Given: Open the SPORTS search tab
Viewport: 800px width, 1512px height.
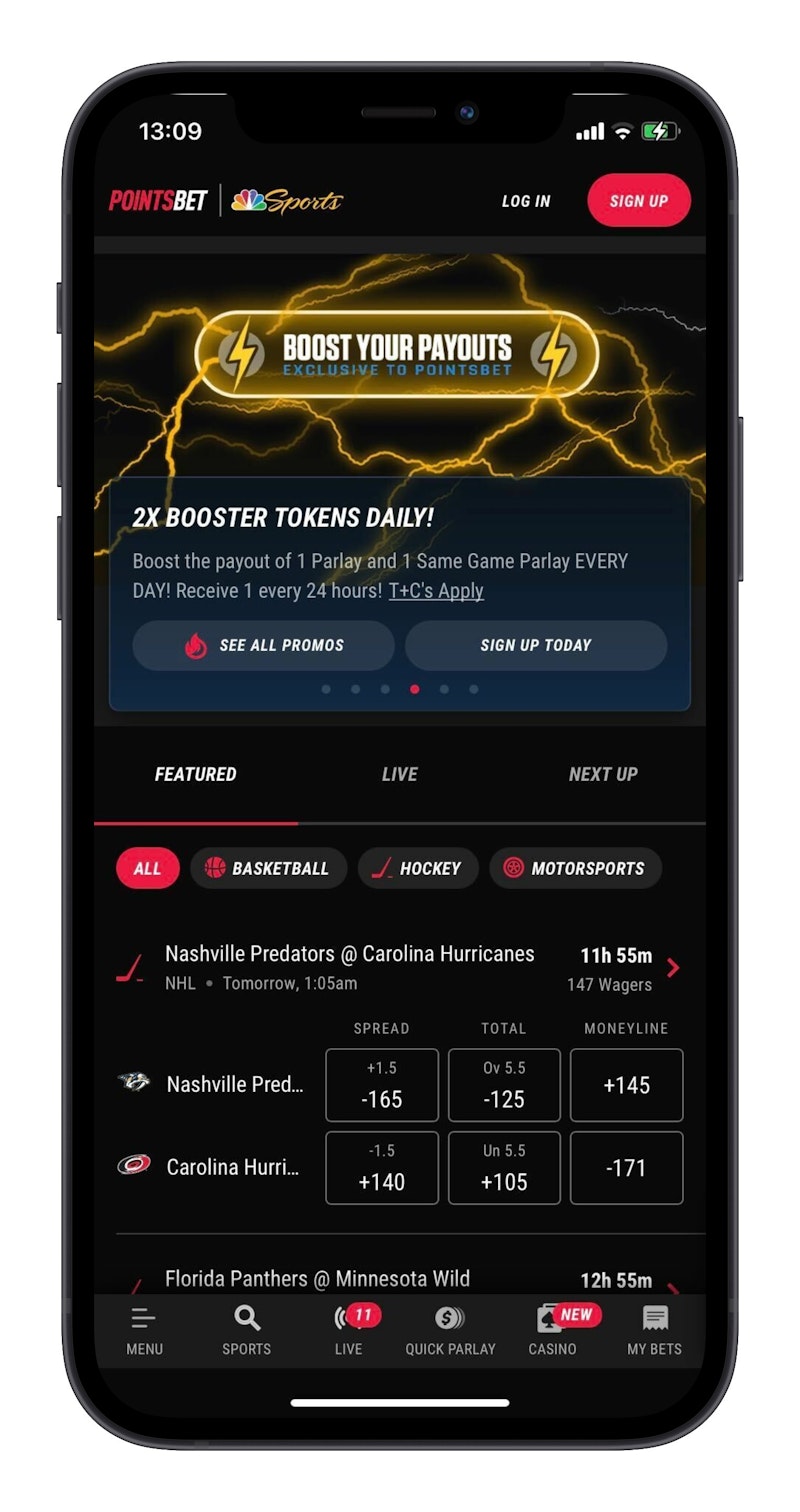Looking at the screenshot, I should (246, 1331).
